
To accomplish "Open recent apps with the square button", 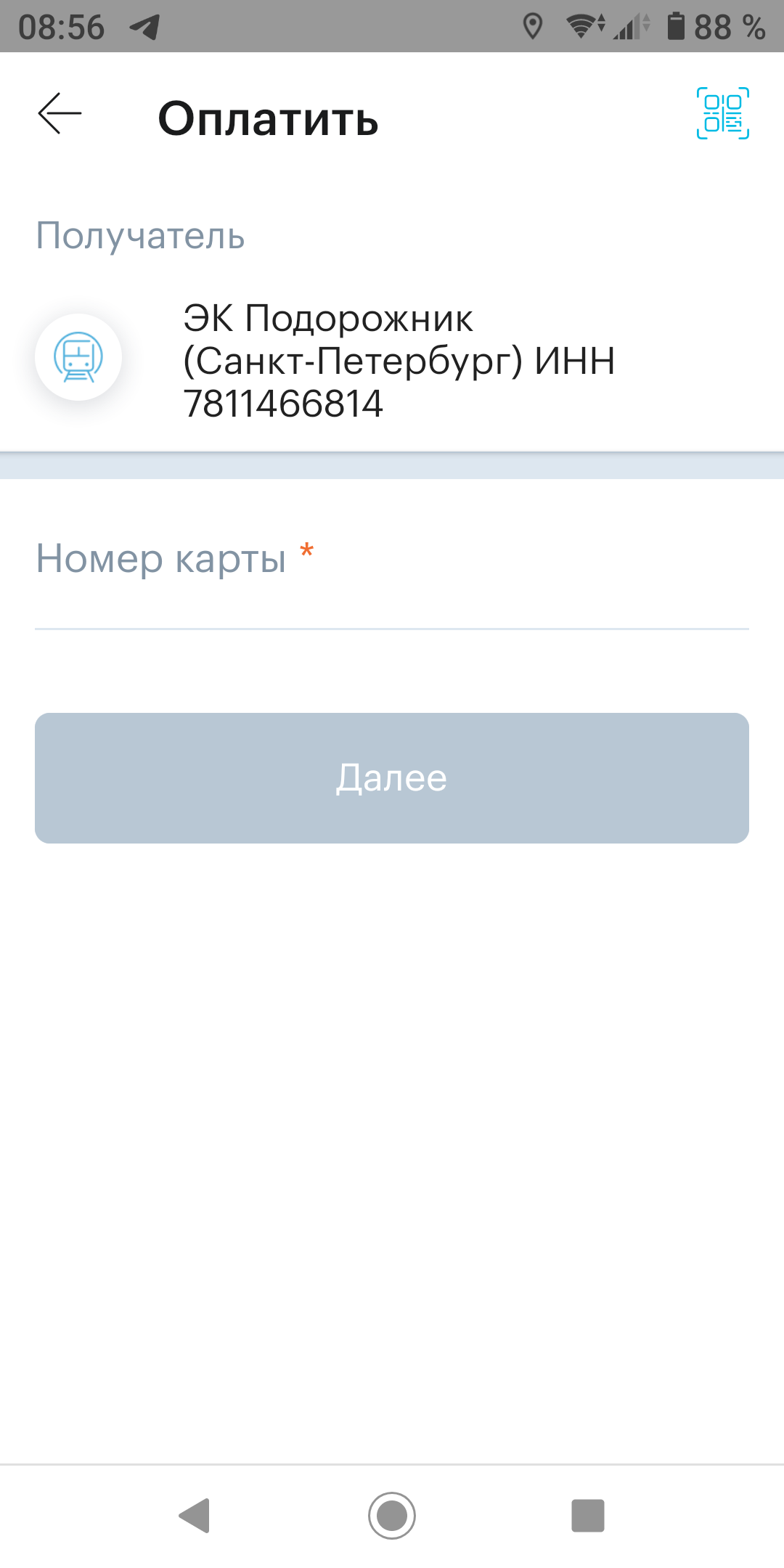I will tap(588, 1516).
